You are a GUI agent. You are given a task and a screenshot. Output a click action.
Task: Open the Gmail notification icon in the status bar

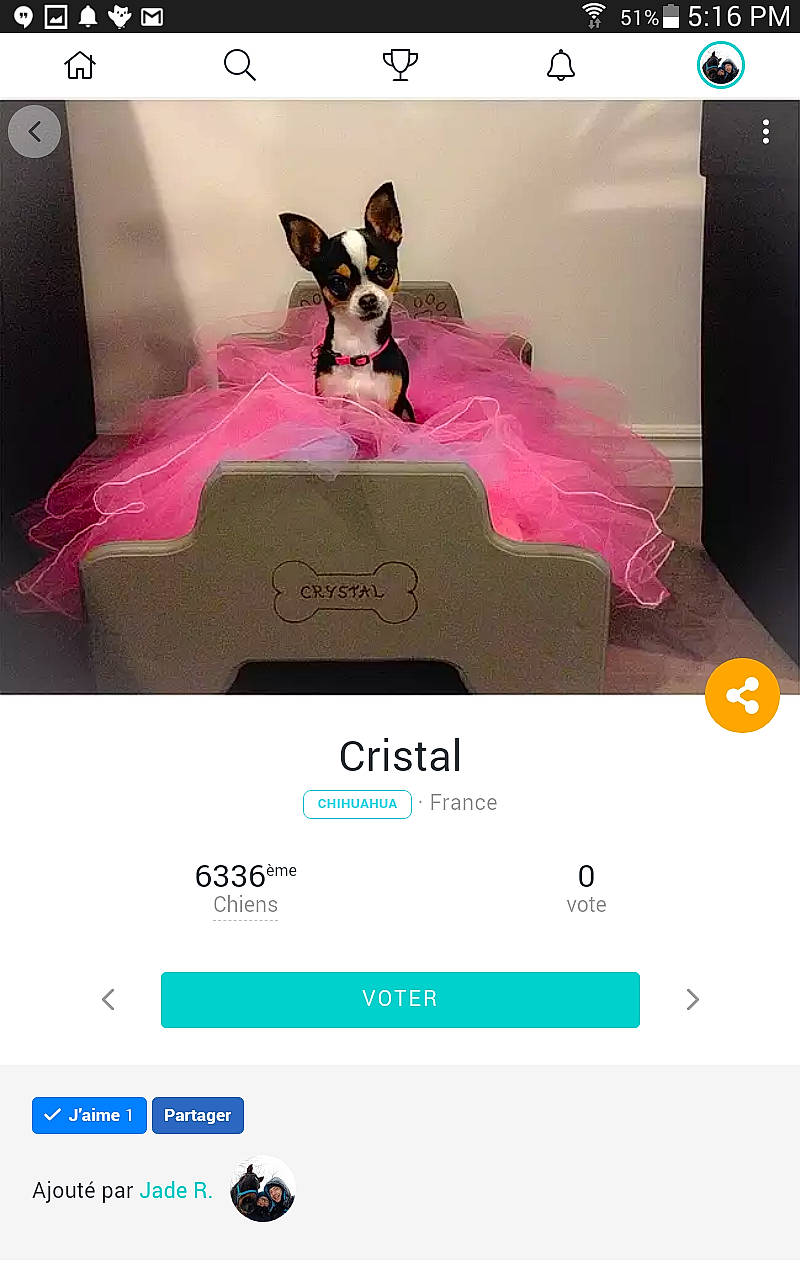pyautogui.click(x=151, y=16)
